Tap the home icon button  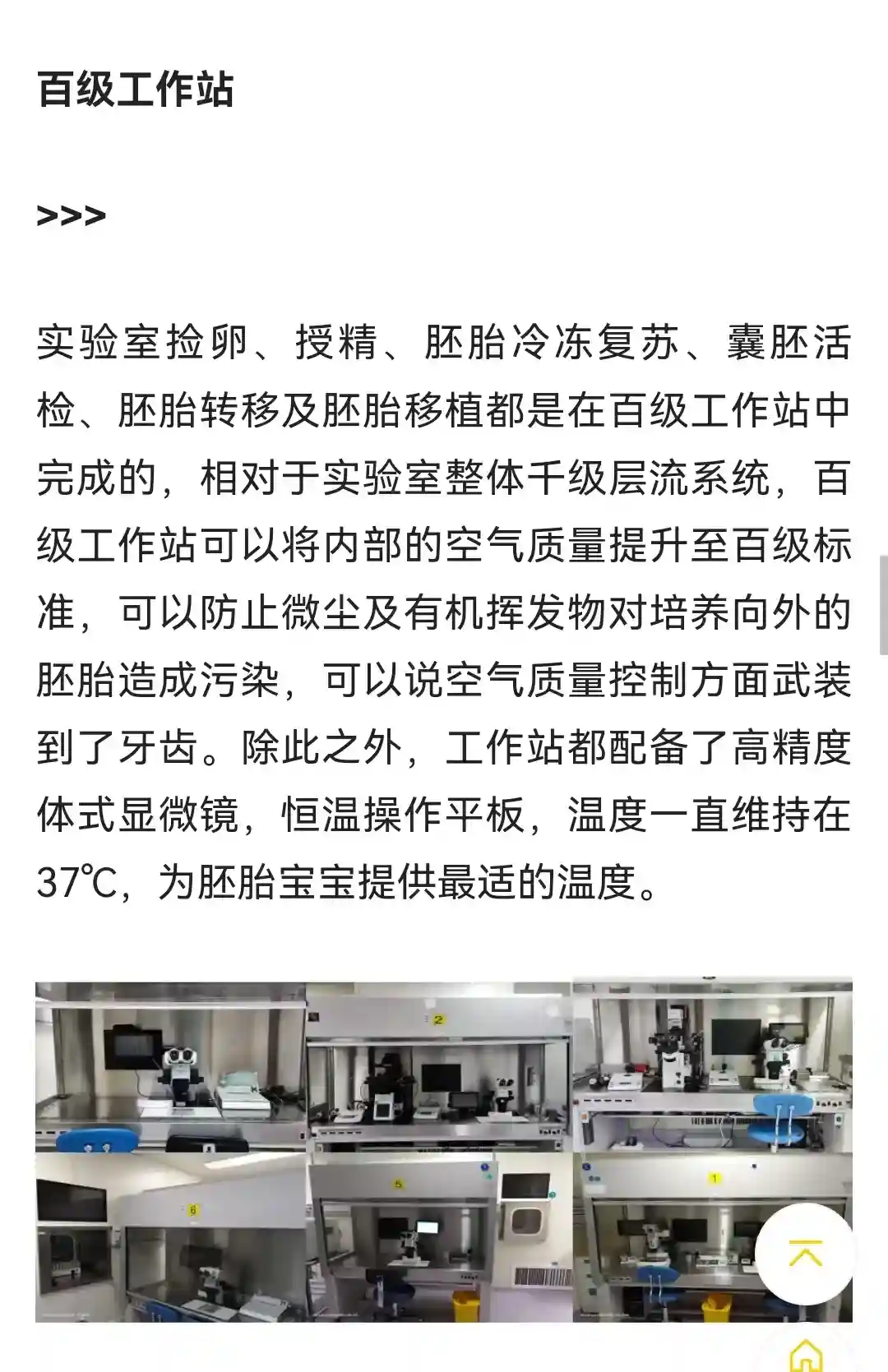805,1355
